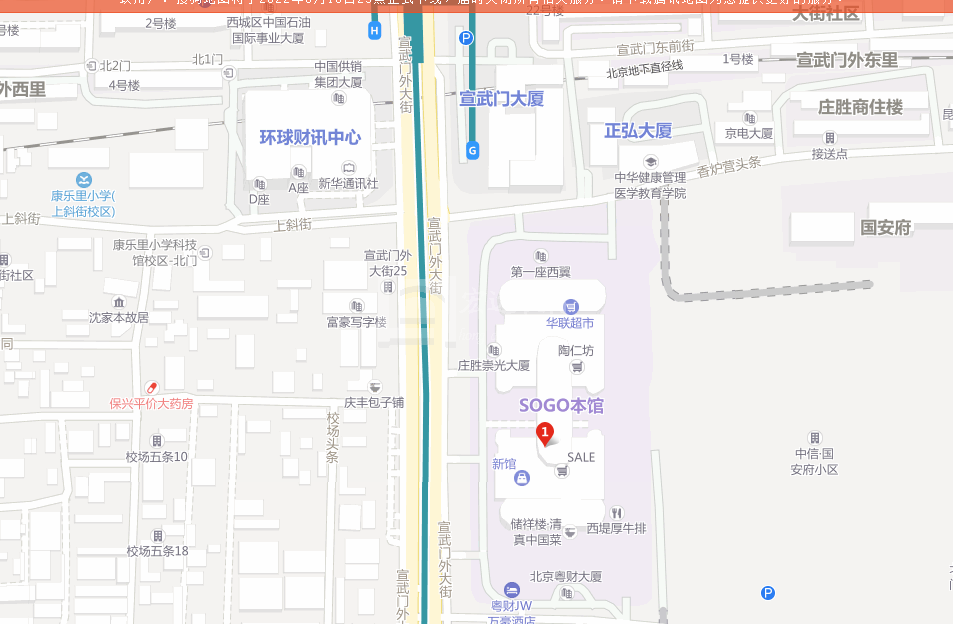
Task: Tap the red marker numbered 1
Action: (545, 434)
